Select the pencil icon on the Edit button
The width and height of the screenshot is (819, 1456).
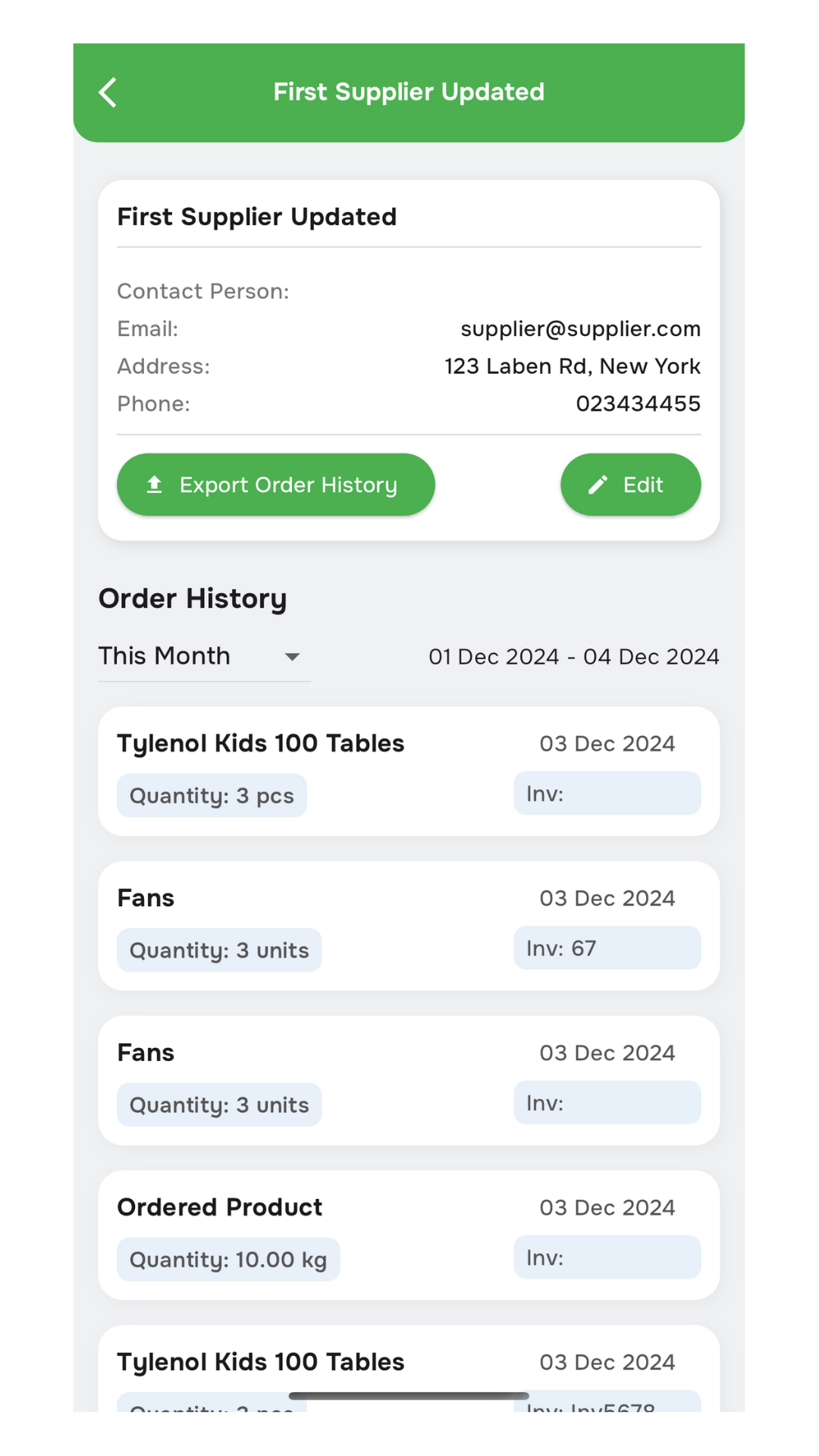point(599,484)
